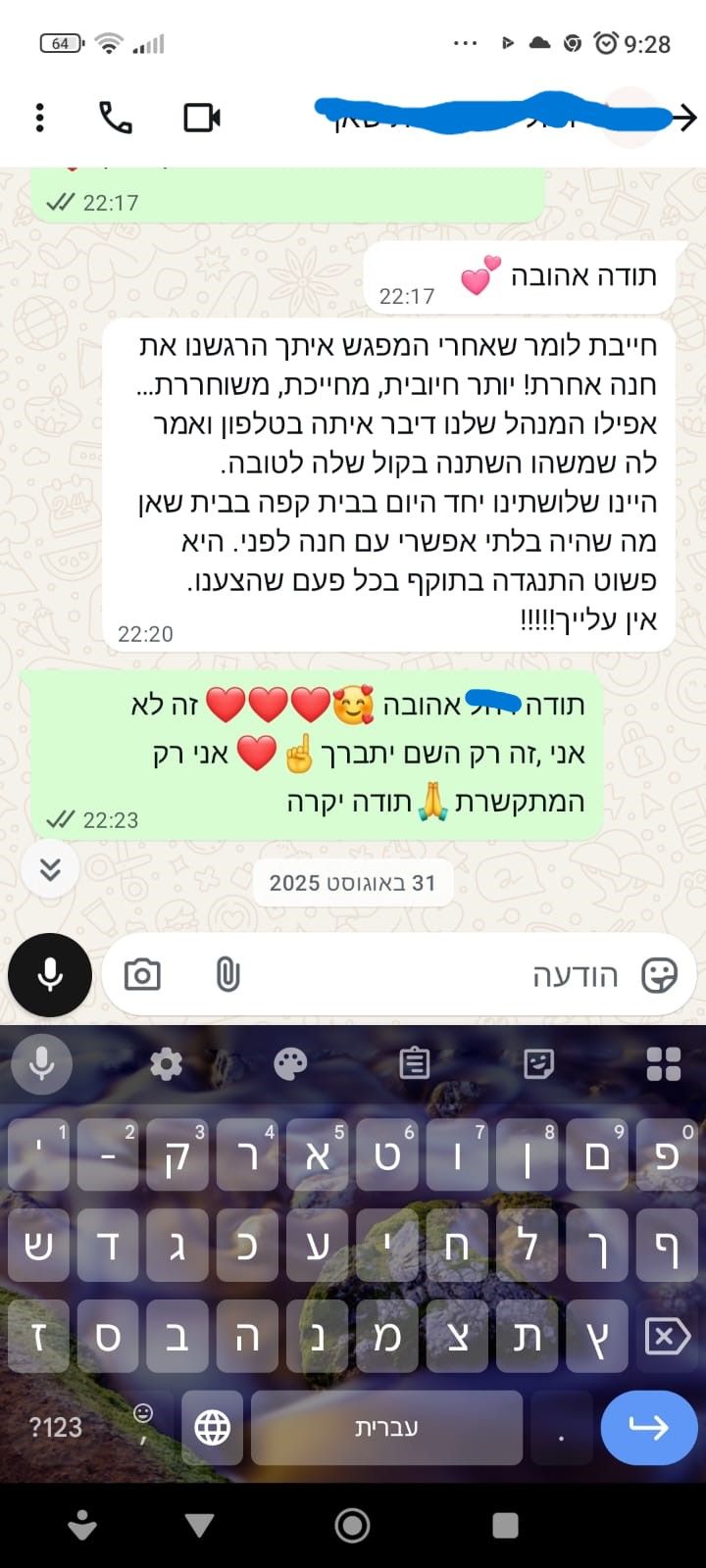Image resolution: width=706 pixels, height=1568 pixels.
Task: Jump to the latest messages
Action: coord(50,869)
